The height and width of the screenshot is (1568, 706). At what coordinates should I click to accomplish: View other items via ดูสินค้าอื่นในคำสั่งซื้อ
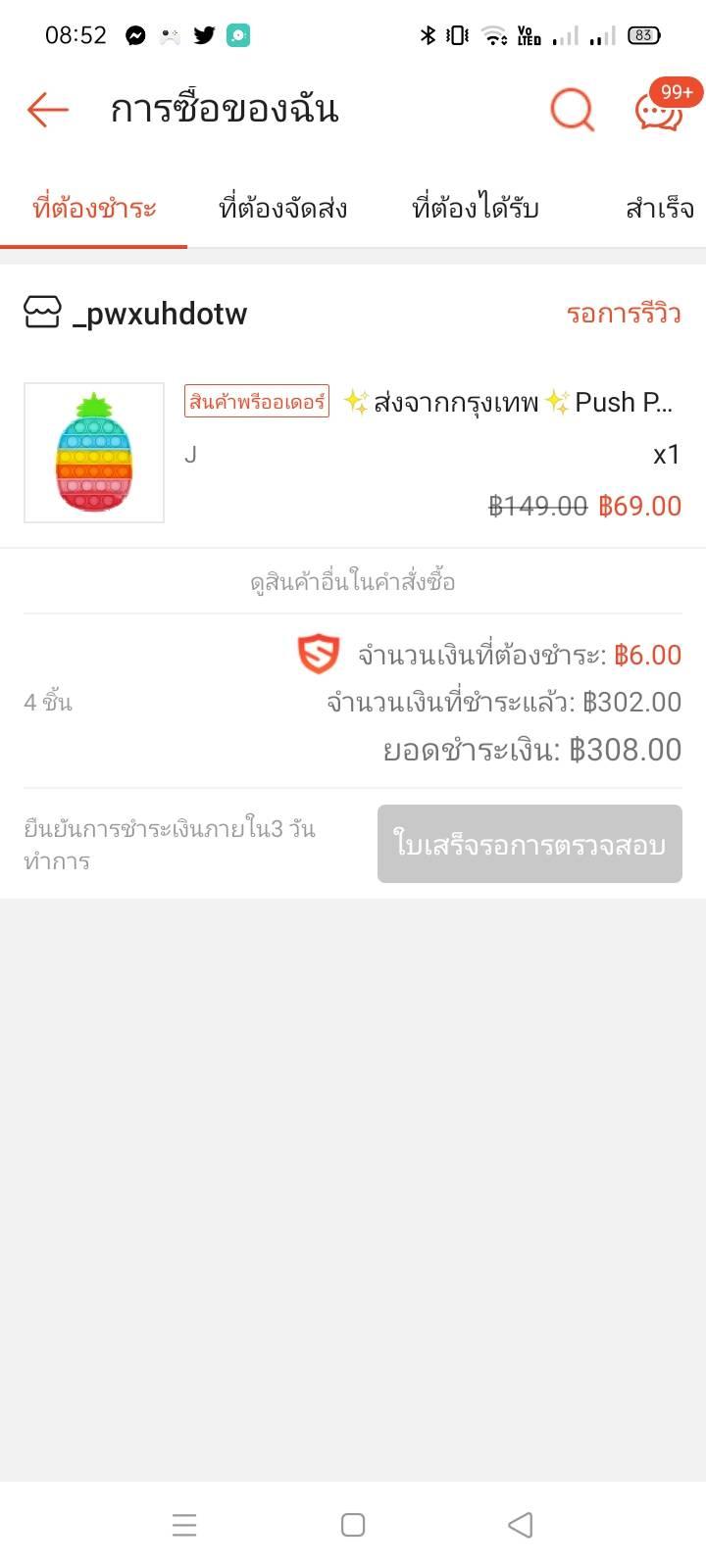tap(353, 582)
